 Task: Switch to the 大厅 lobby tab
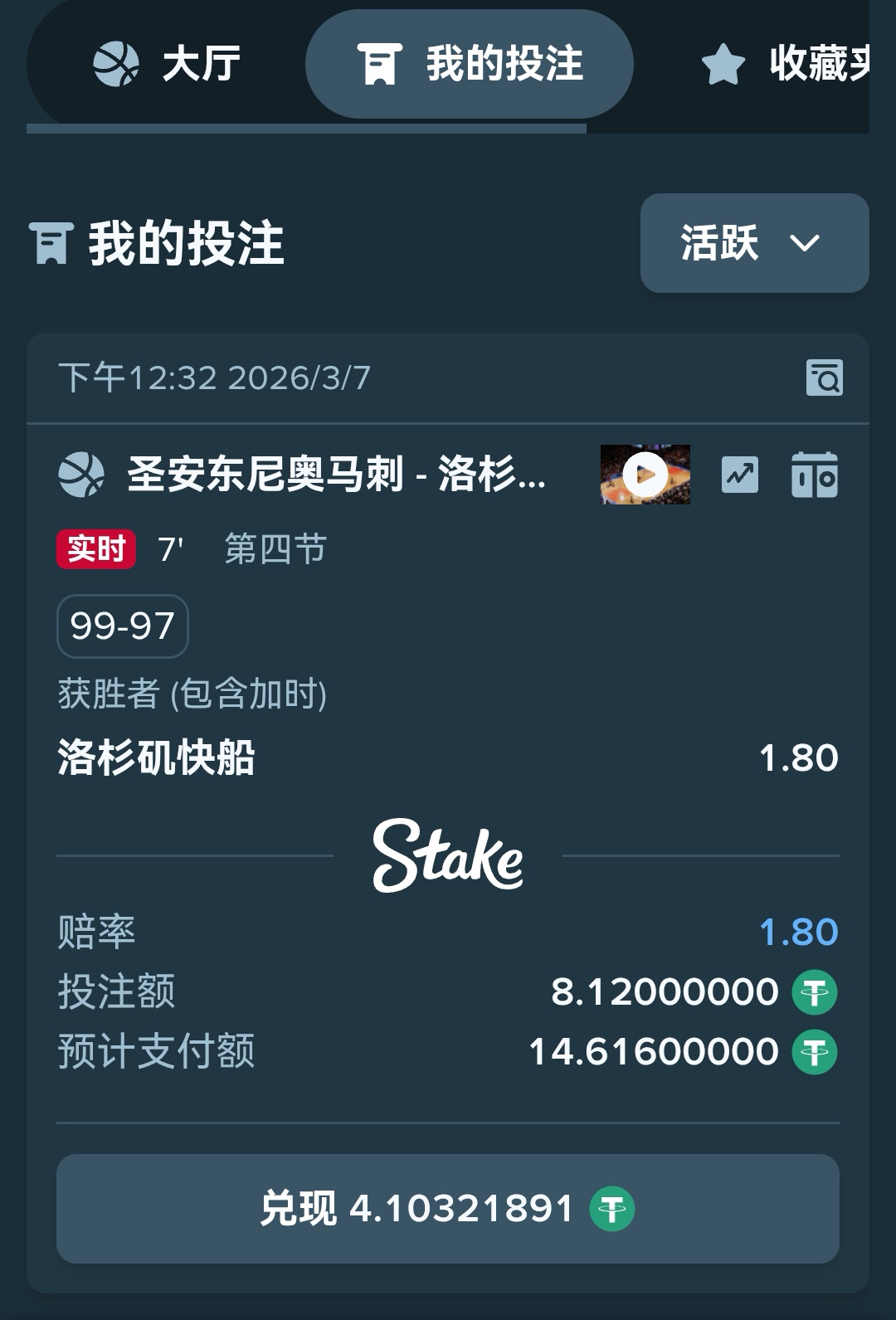tap(166, 64)
